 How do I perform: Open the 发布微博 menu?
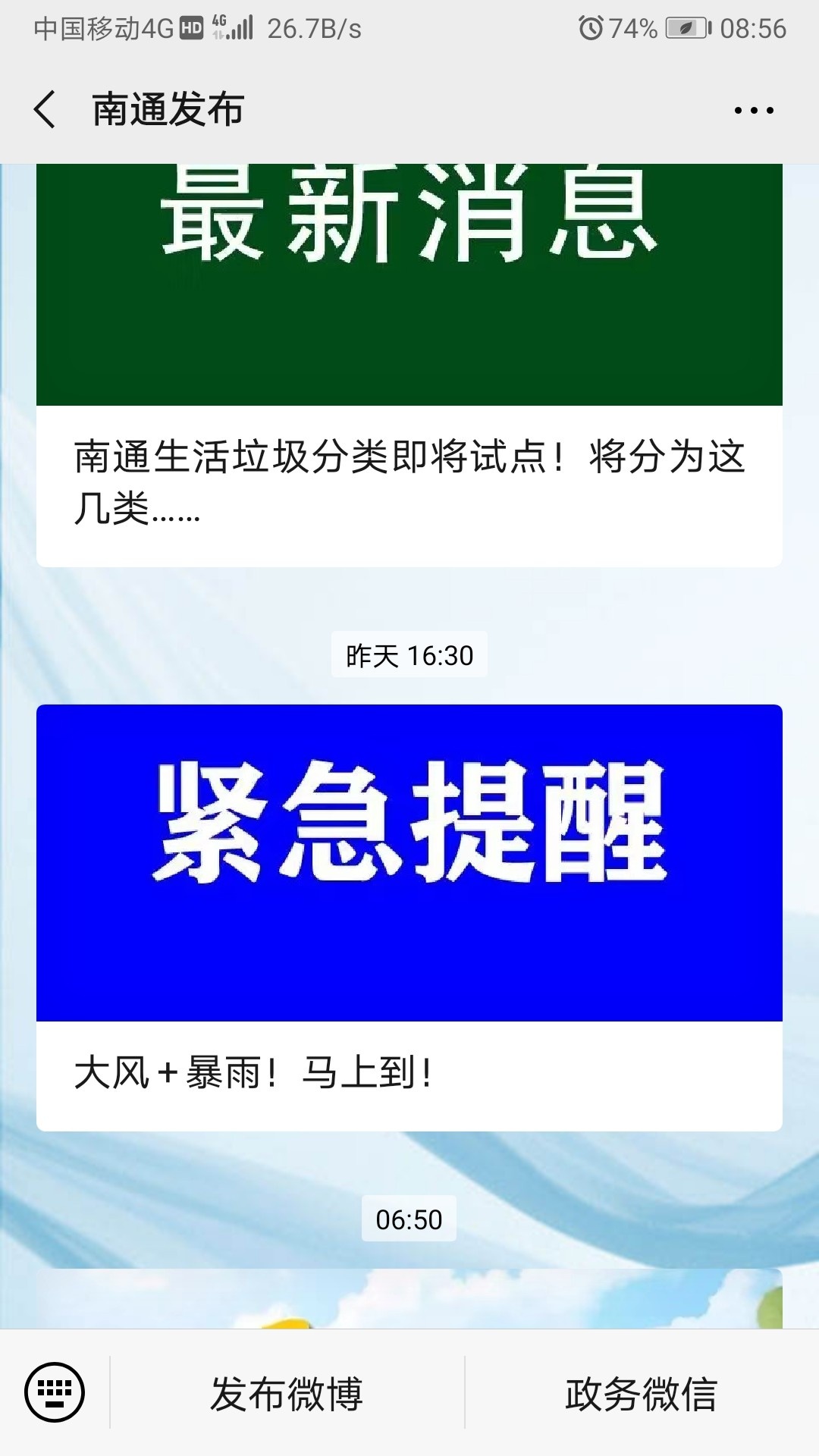[287, 1394]
